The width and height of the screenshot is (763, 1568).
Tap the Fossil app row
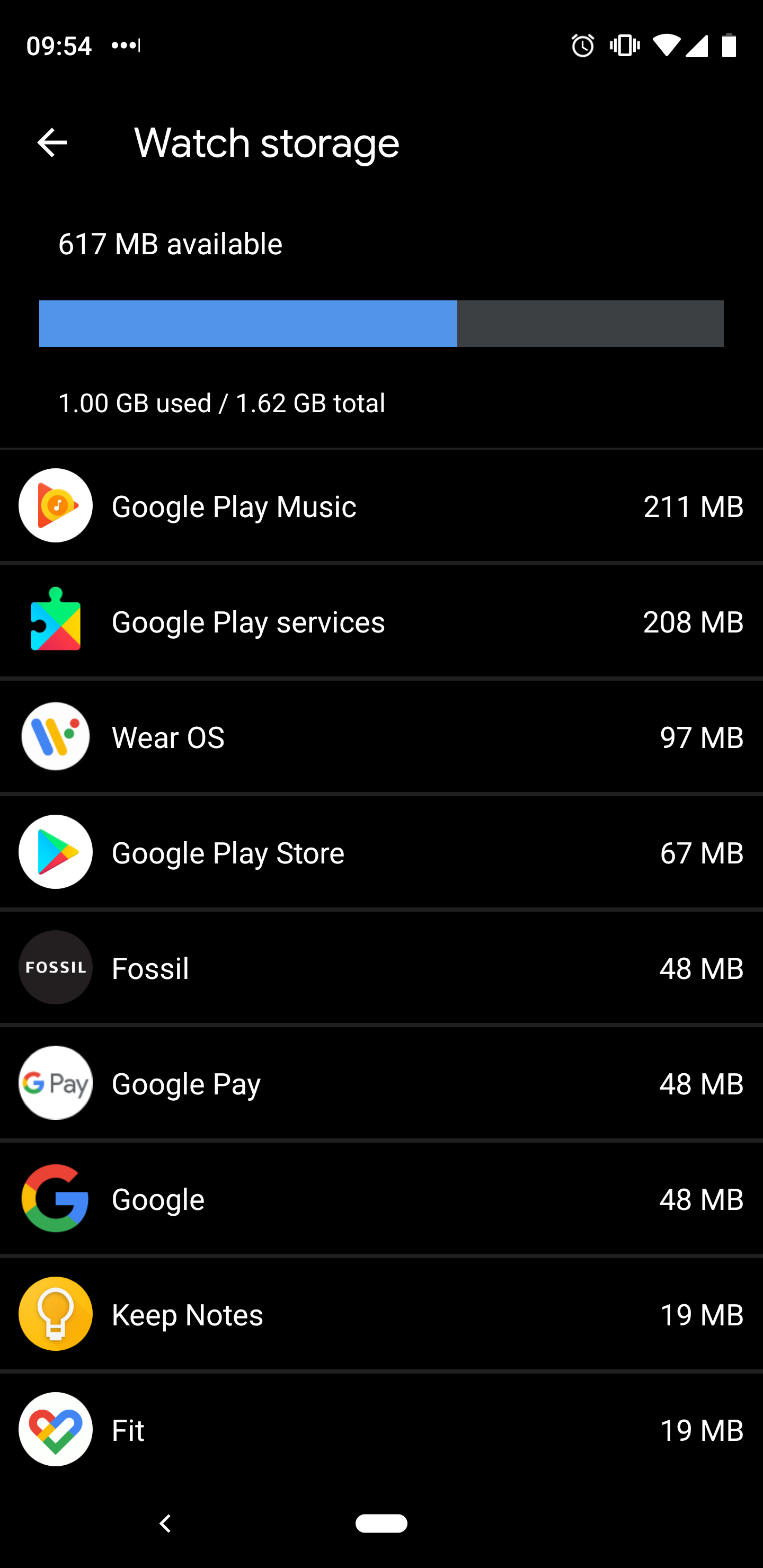point(381,967)
